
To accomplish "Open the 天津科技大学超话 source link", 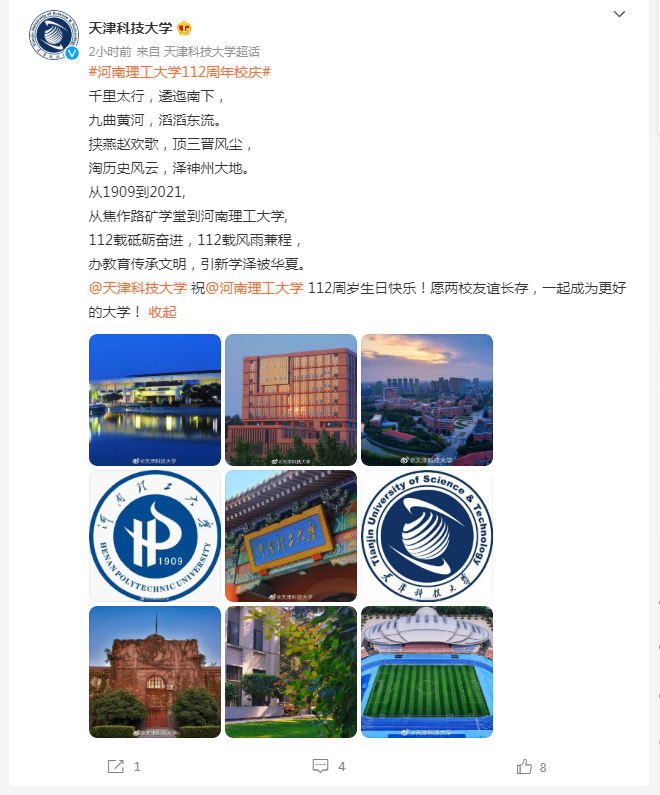I will [x=212, y=50].
